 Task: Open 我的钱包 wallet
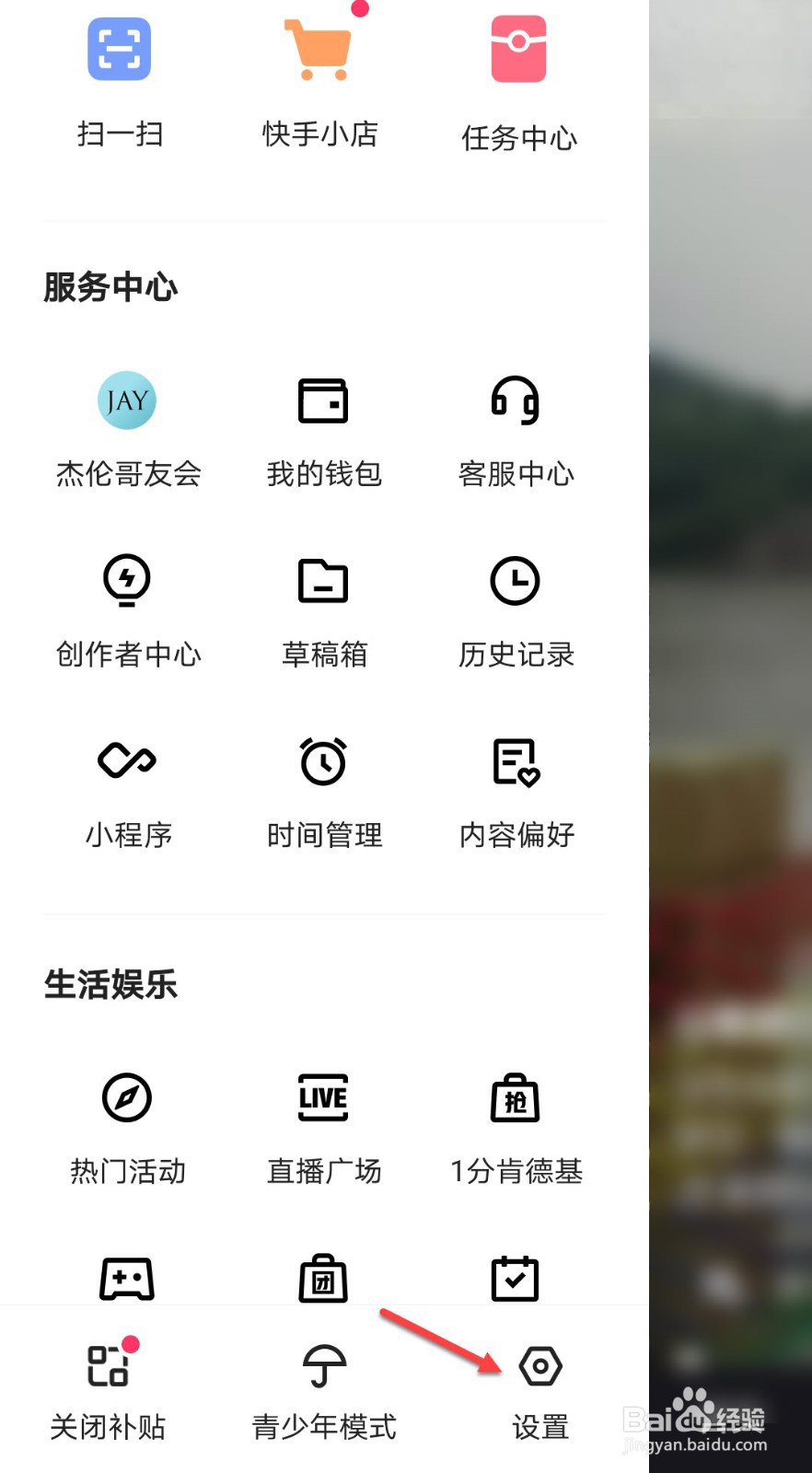tap(323, 428)
